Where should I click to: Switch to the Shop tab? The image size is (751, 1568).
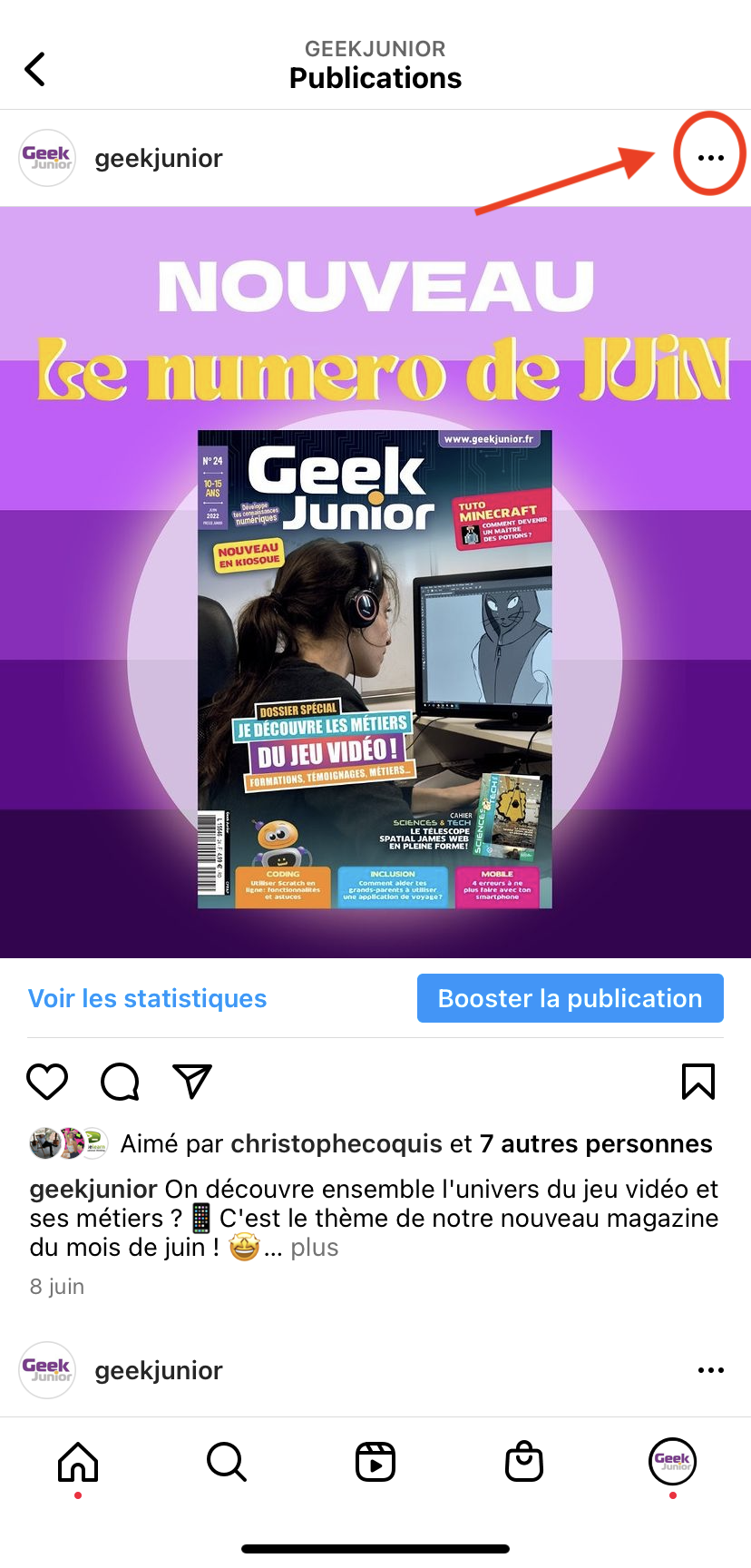click(x=524, y=1461)
